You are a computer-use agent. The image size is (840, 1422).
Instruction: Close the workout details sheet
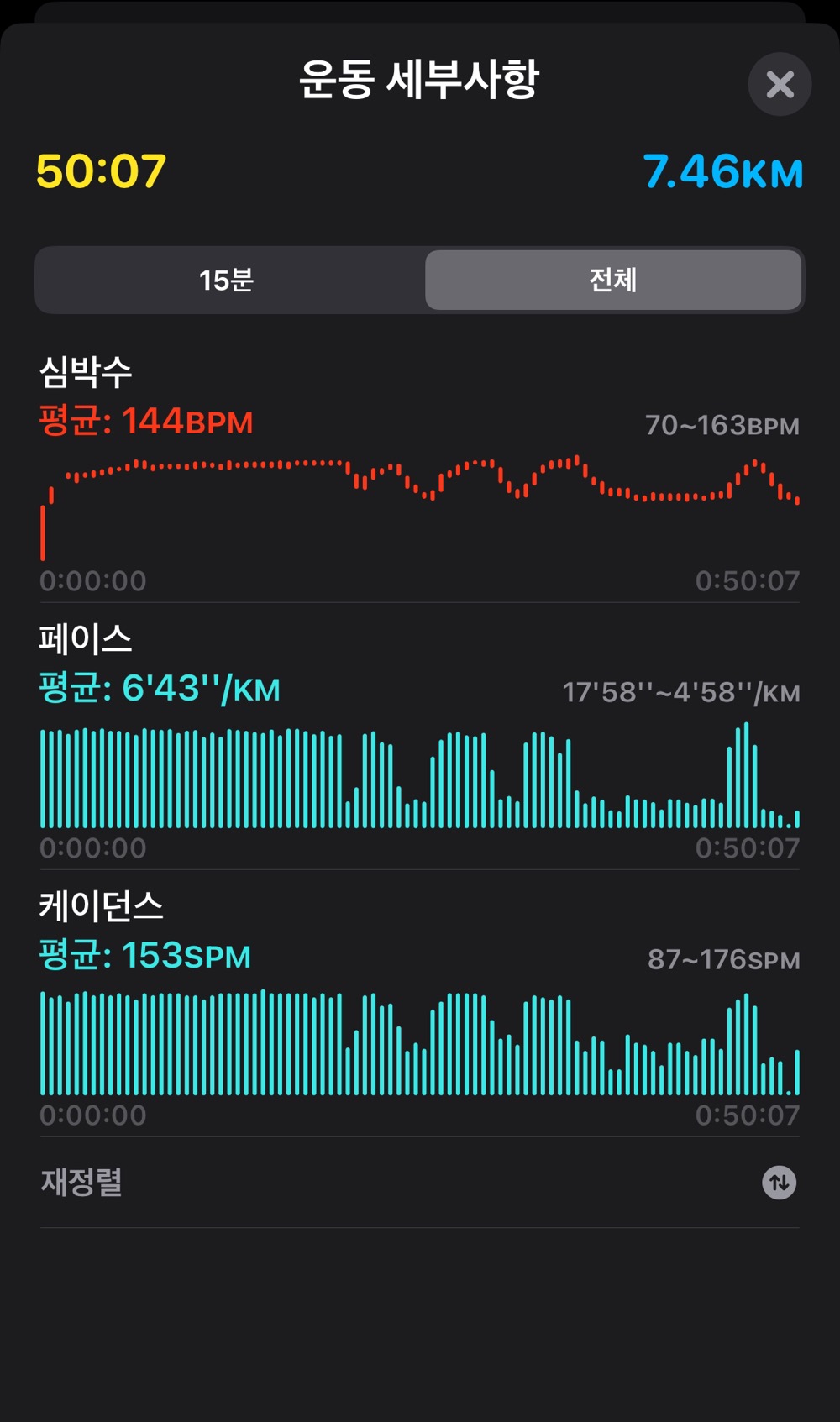[780, 84]
